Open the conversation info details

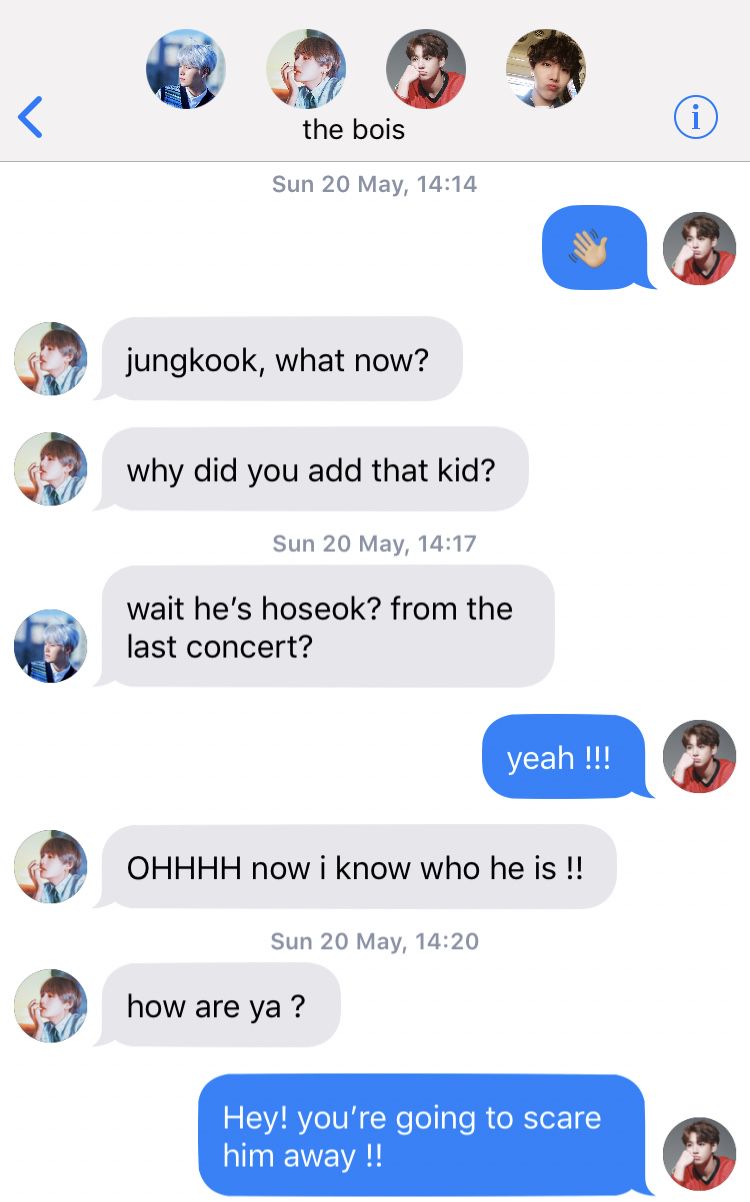point(695,119)
